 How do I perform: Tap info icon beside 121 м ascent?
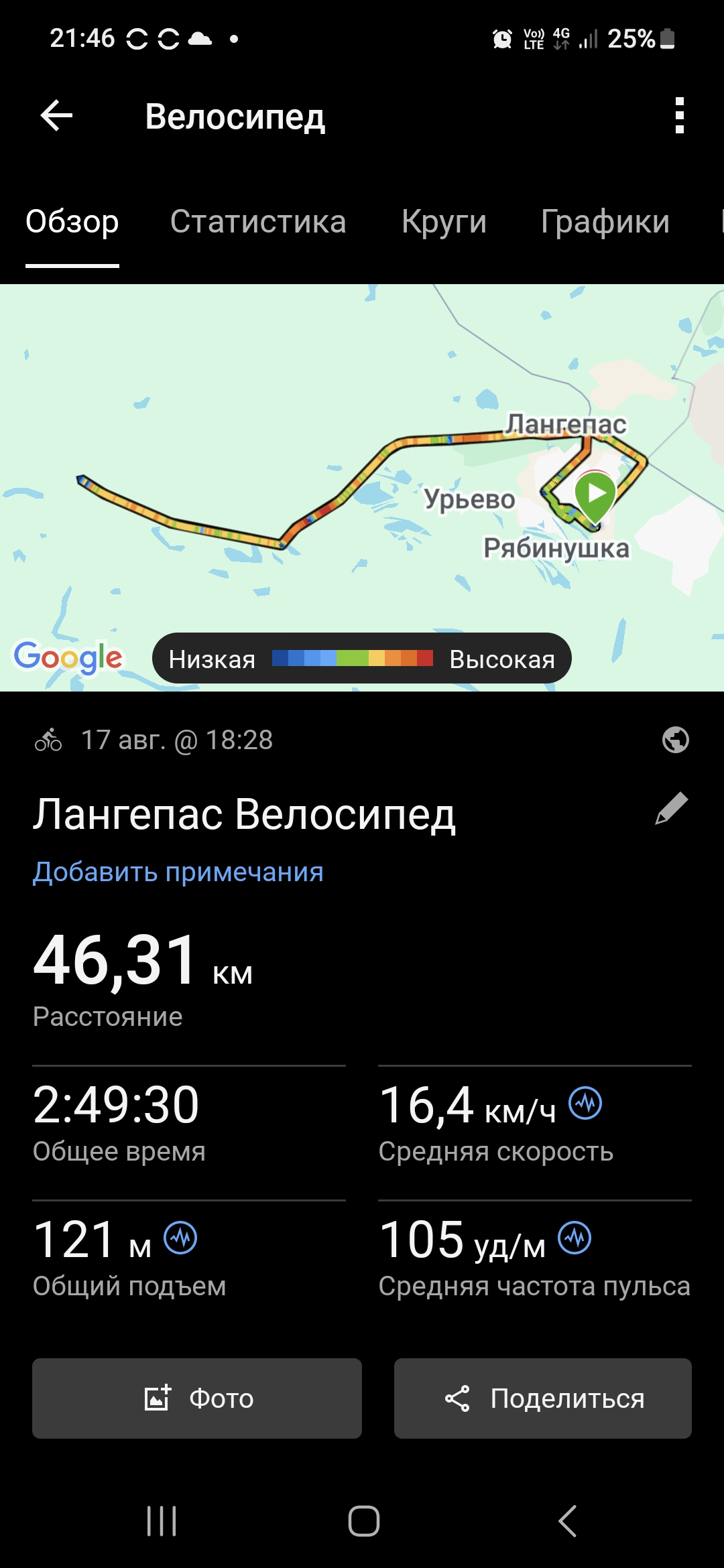[181, 1238]
